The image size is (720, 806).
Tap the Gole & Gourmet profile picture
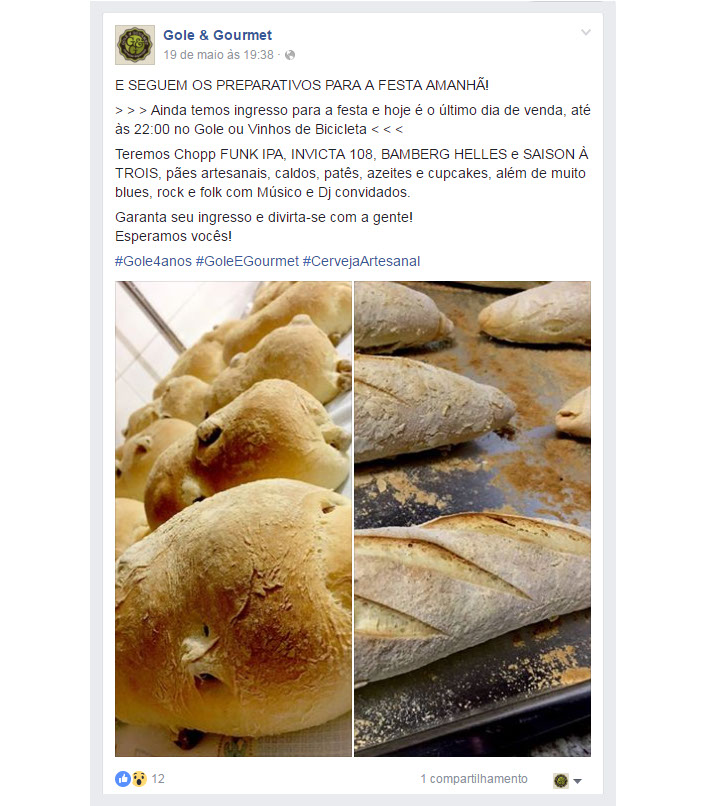tap(135, 45)
